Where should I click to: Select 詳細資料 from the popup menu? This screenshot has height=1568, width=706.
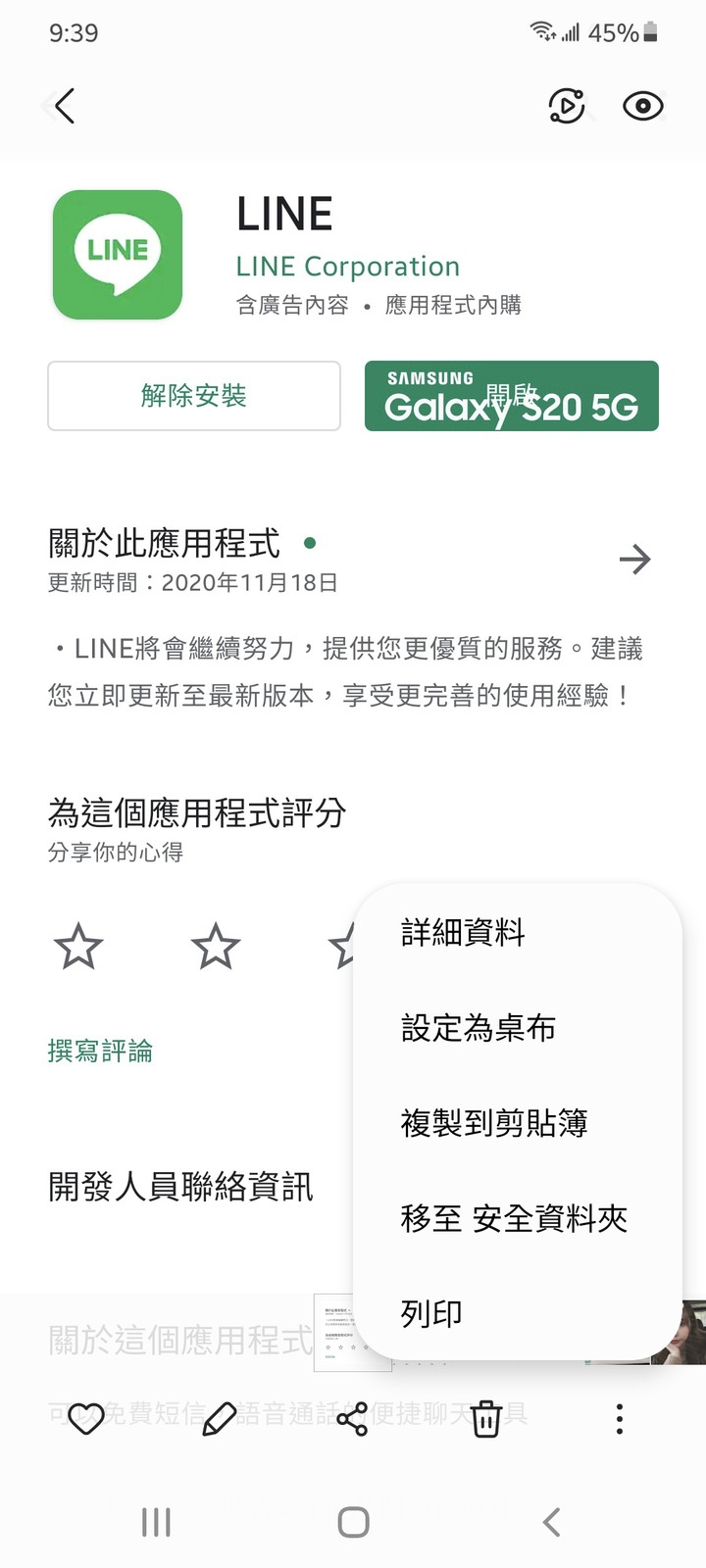click(x=463, y=932)
